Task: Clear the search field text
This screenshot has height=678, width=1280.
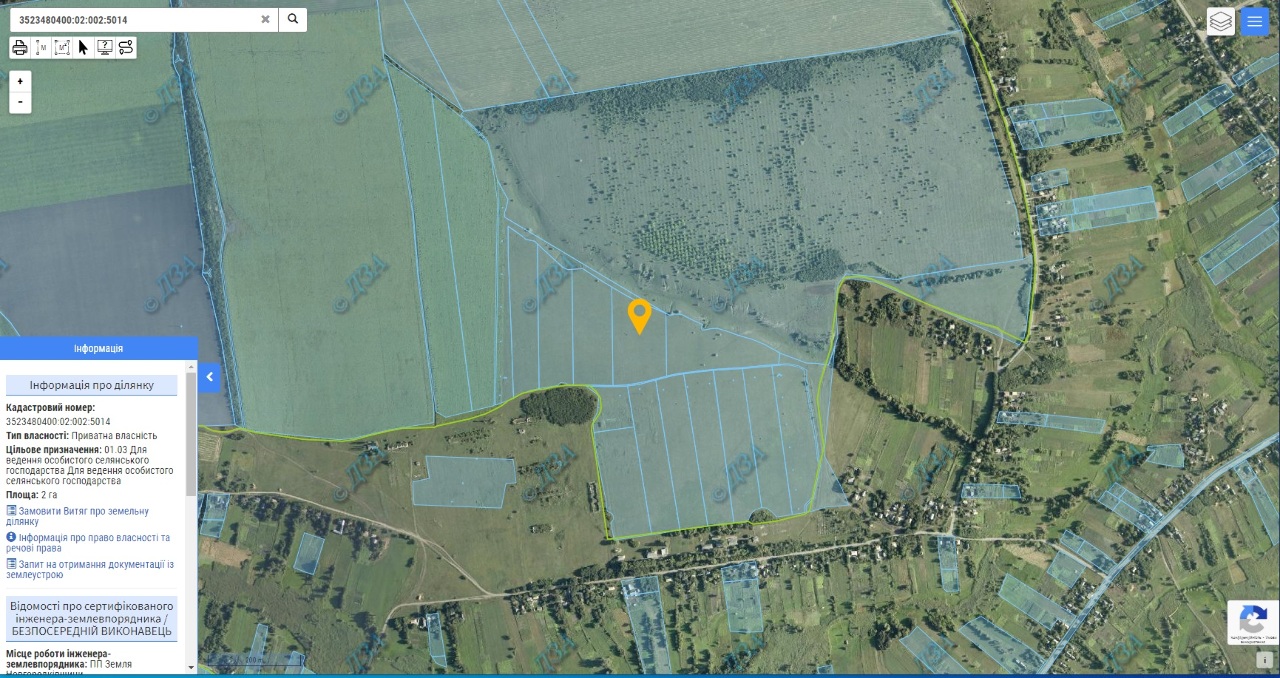Action: coord(265,19)
